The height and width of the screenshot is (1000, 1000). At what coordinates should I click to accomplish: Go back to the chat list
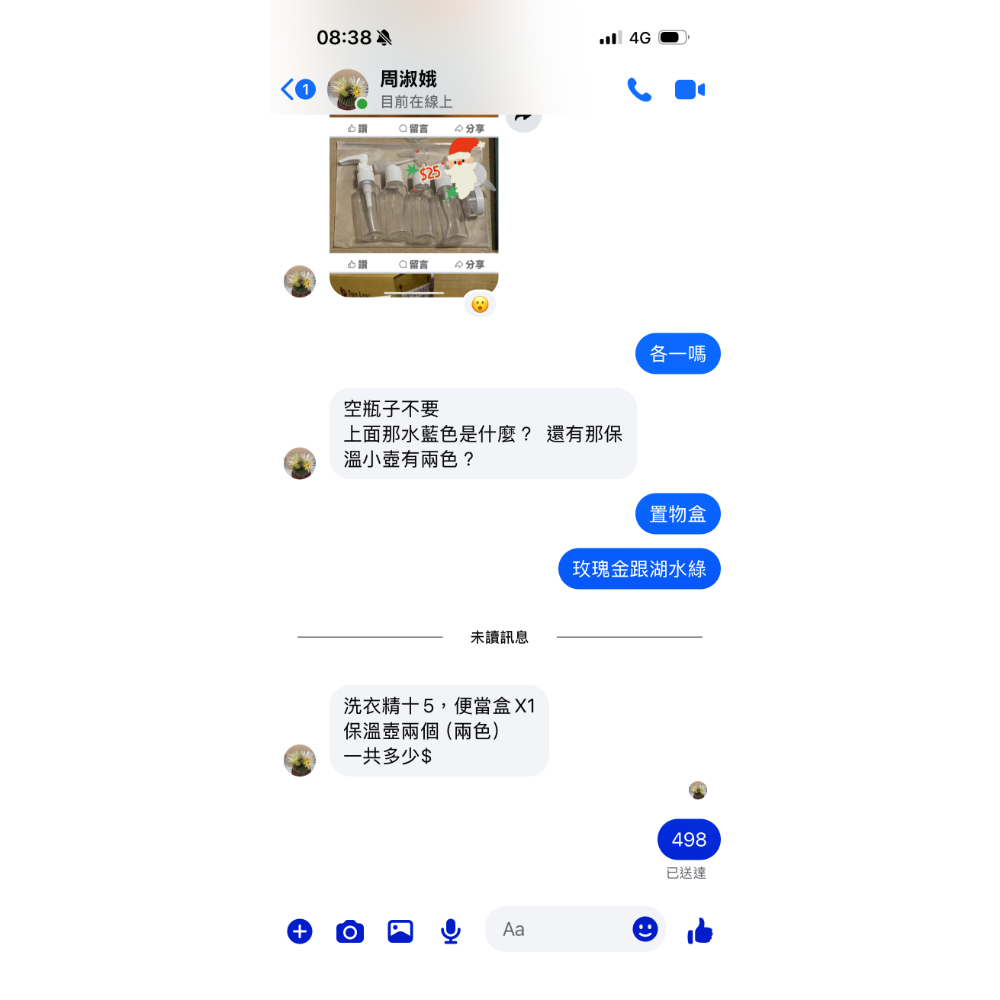tap(289, 90)
